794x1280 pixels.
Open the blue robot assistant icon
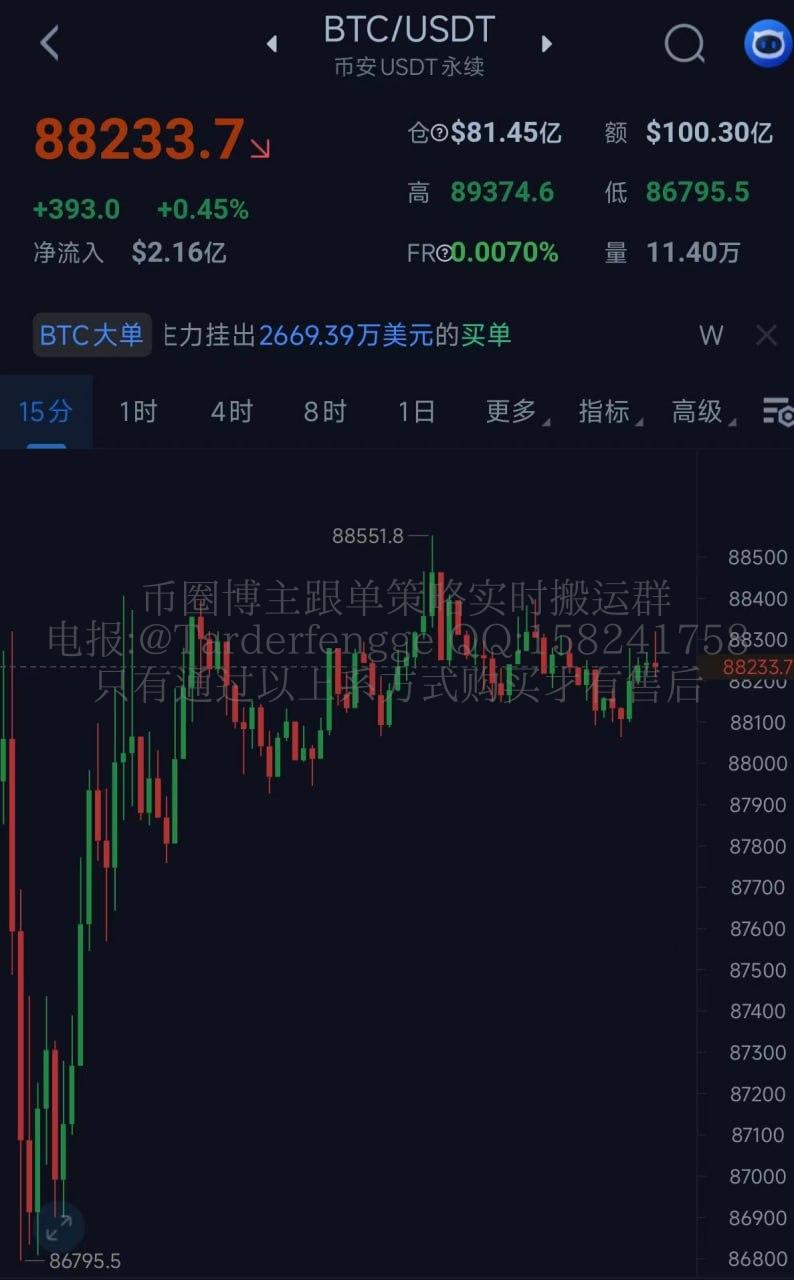767,43
